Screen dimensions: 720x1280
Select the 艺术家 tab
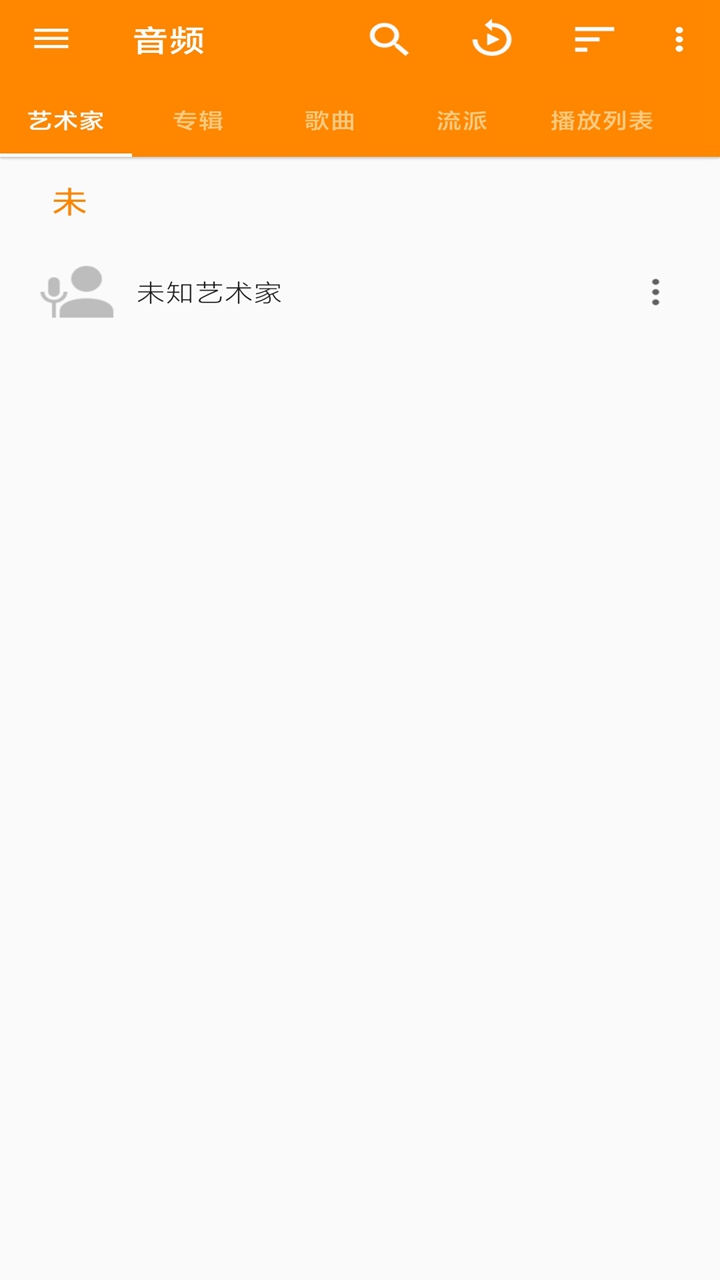pos(66,120)
